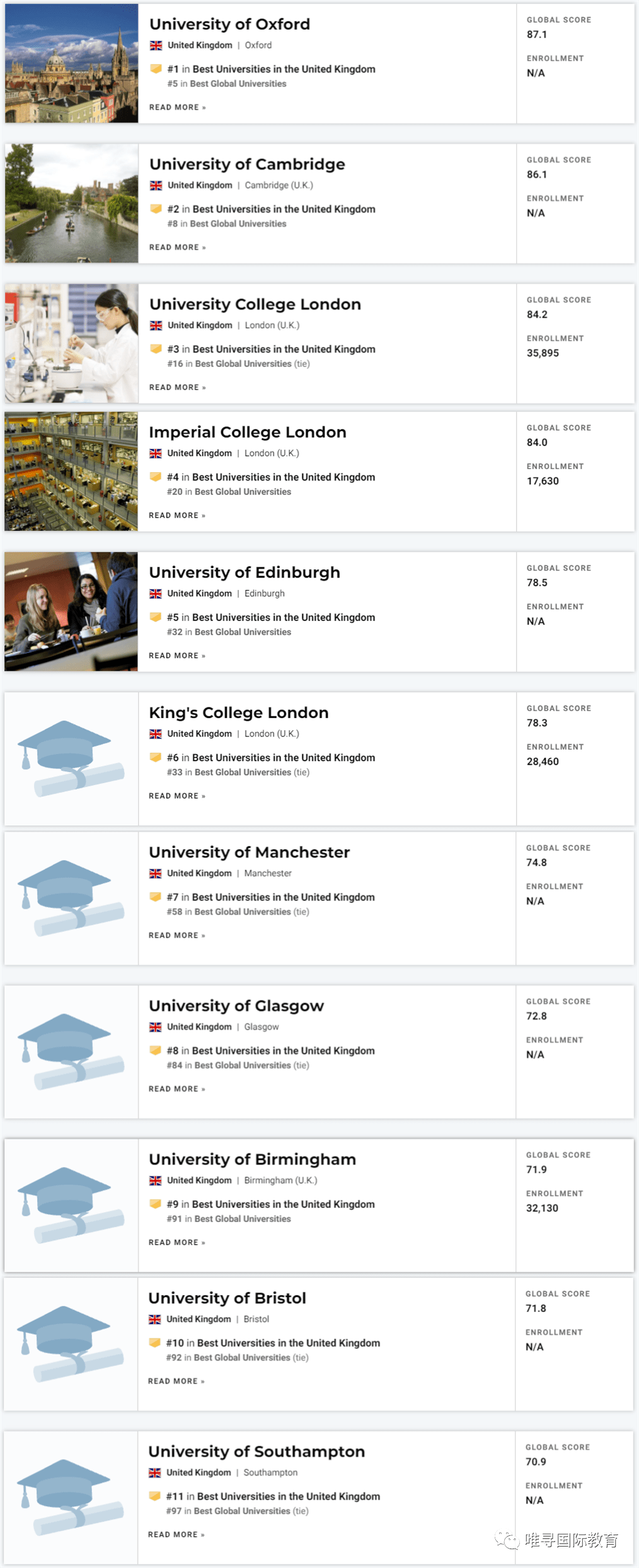Open the University of Oxford page

click(229, 24)
